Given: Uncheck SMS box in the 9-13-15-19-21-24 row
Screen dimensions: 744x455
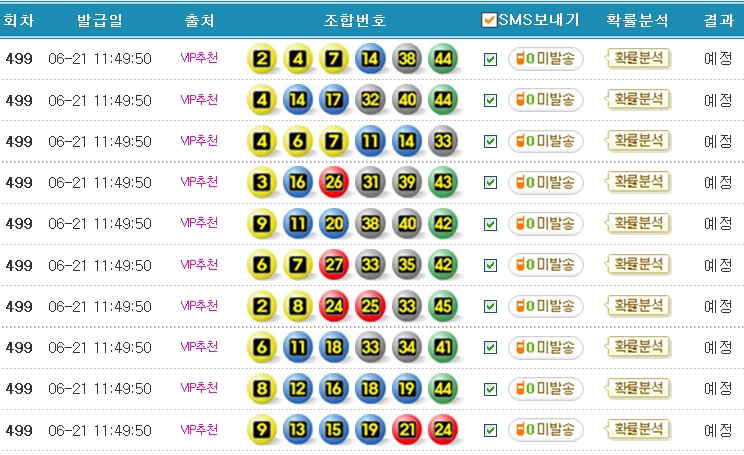Looking at the screenshot, I should point(490,431).
